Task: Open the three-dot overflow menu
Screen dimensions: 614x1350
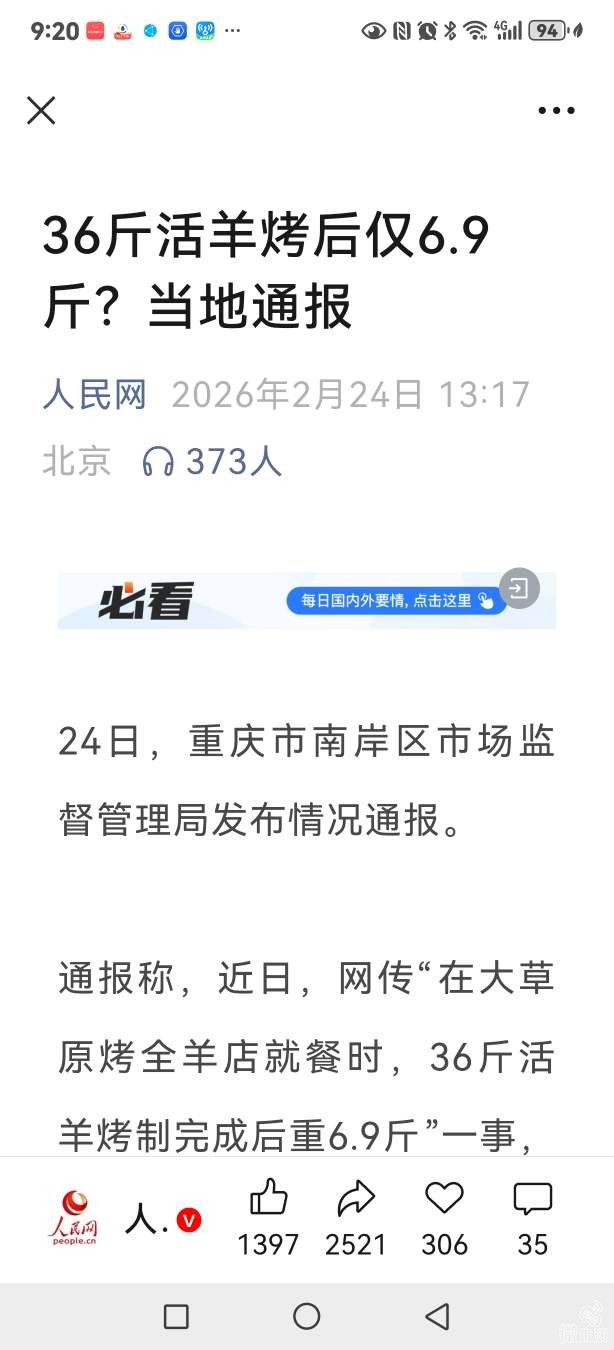Action: pos(556,111)
